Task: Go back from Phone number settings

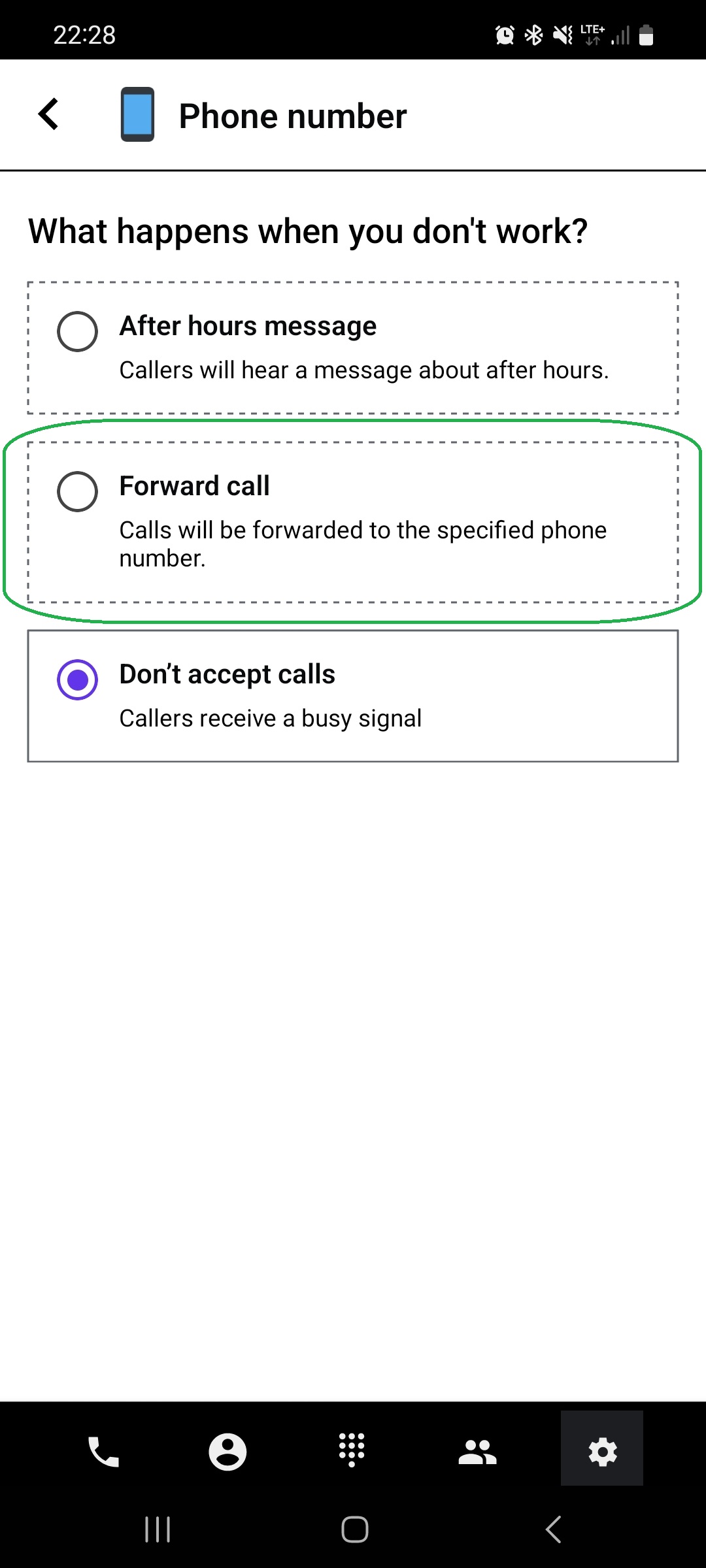Action: point(49,115)
